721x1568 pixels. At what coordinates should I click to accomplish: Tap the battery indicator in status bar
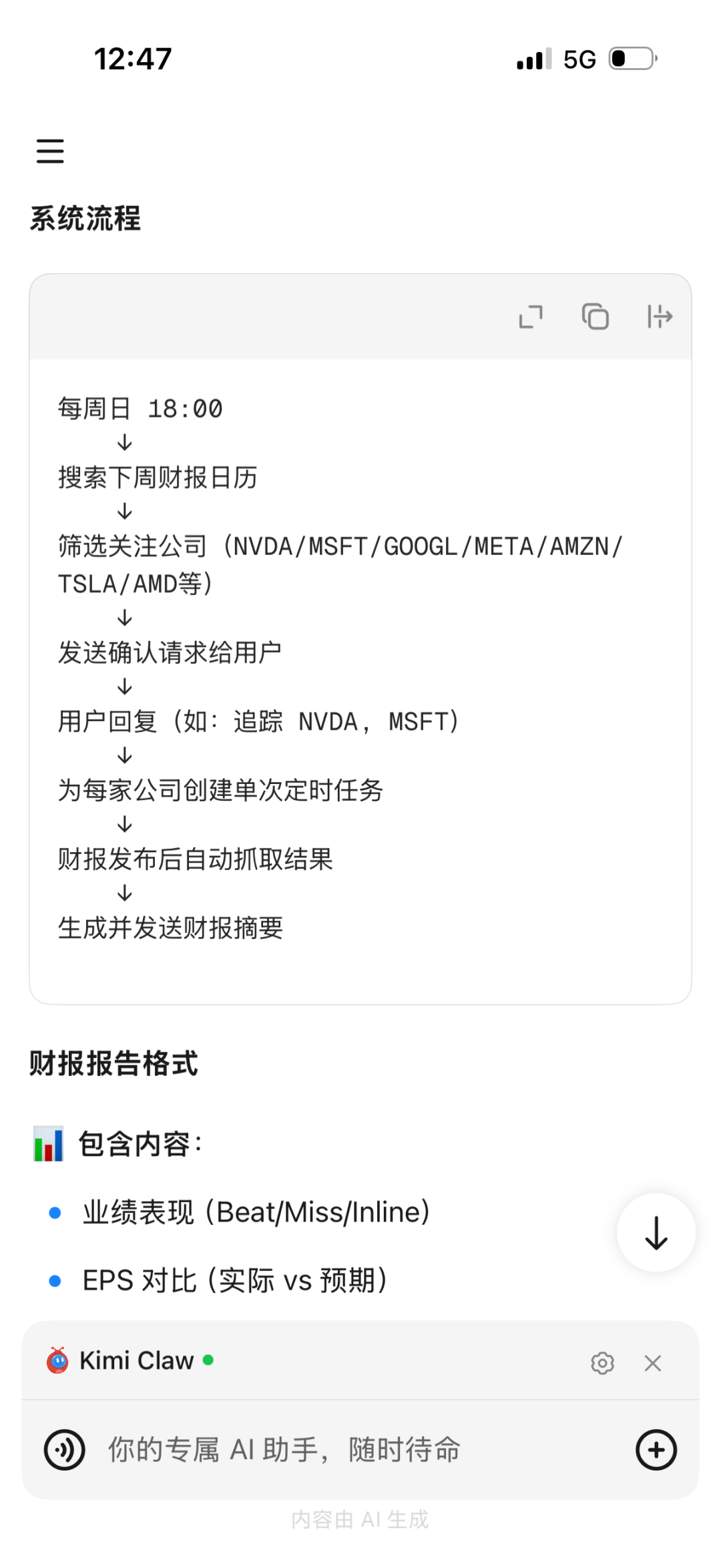631,59
